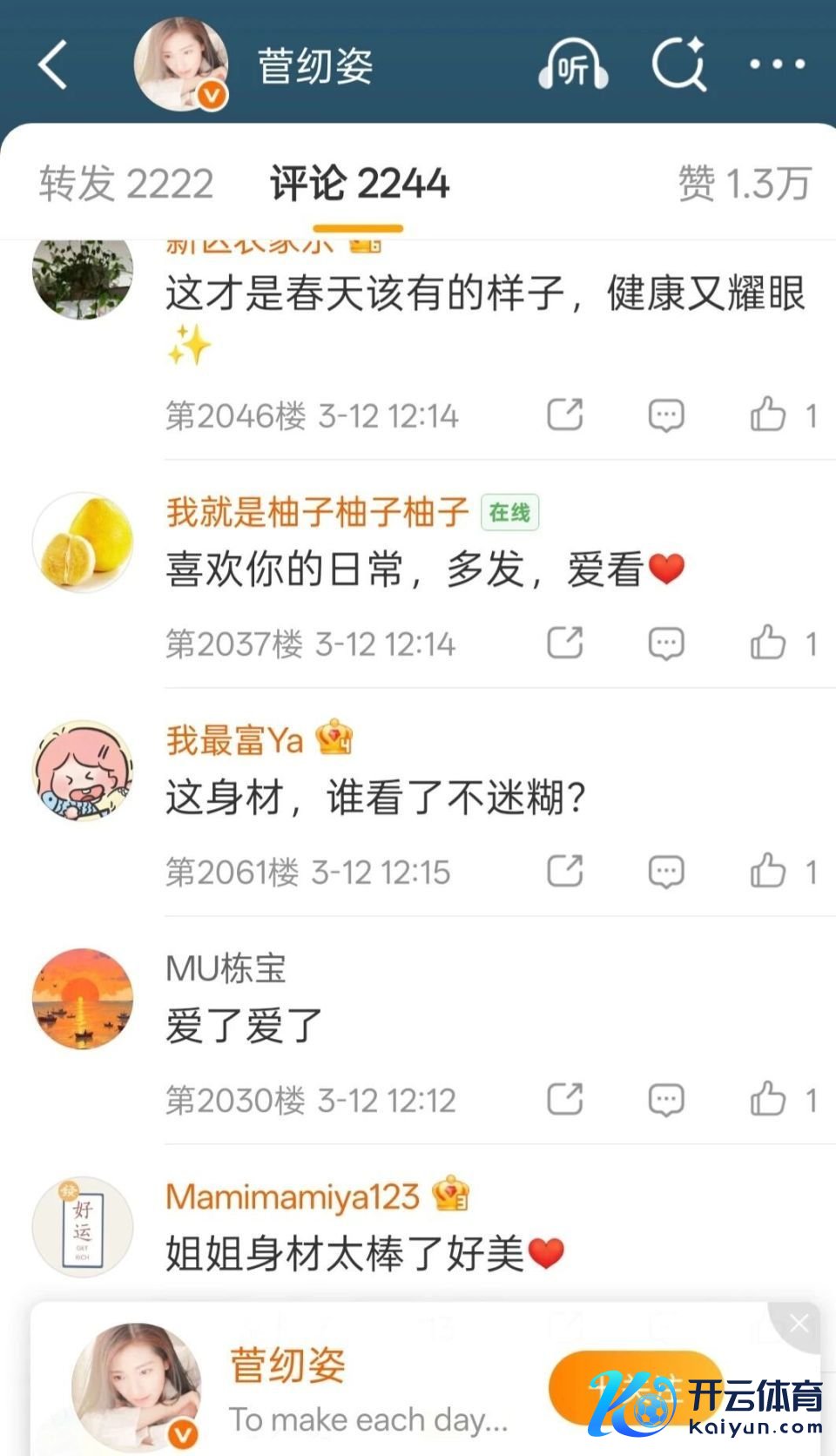Open the three-dot overflow menu
The image size is (836, 1456).
777,64
